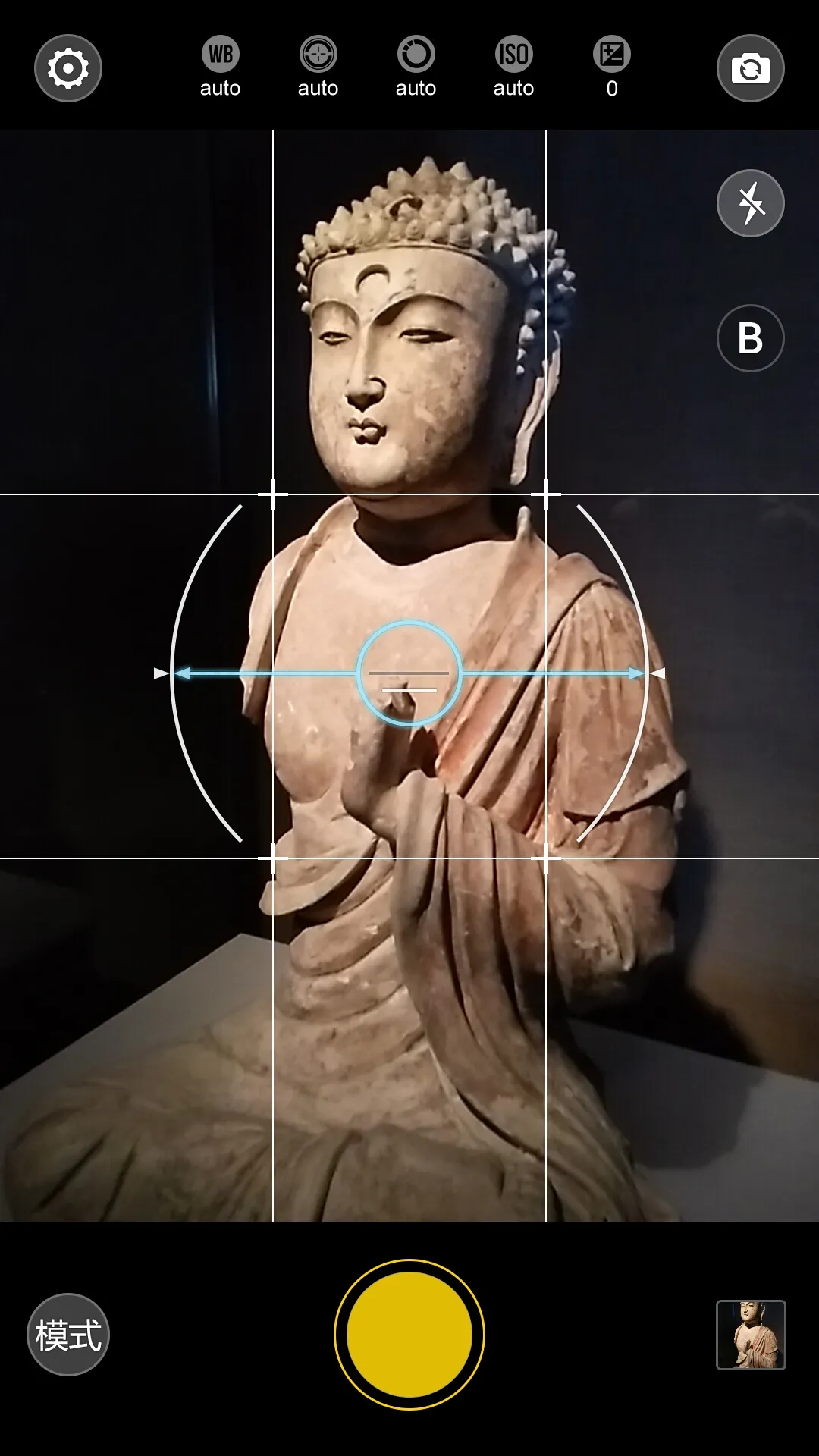The width and height of the screenshot is (819, 1456).
Task: Change the focus mode setting
Action: coord(318,68)
